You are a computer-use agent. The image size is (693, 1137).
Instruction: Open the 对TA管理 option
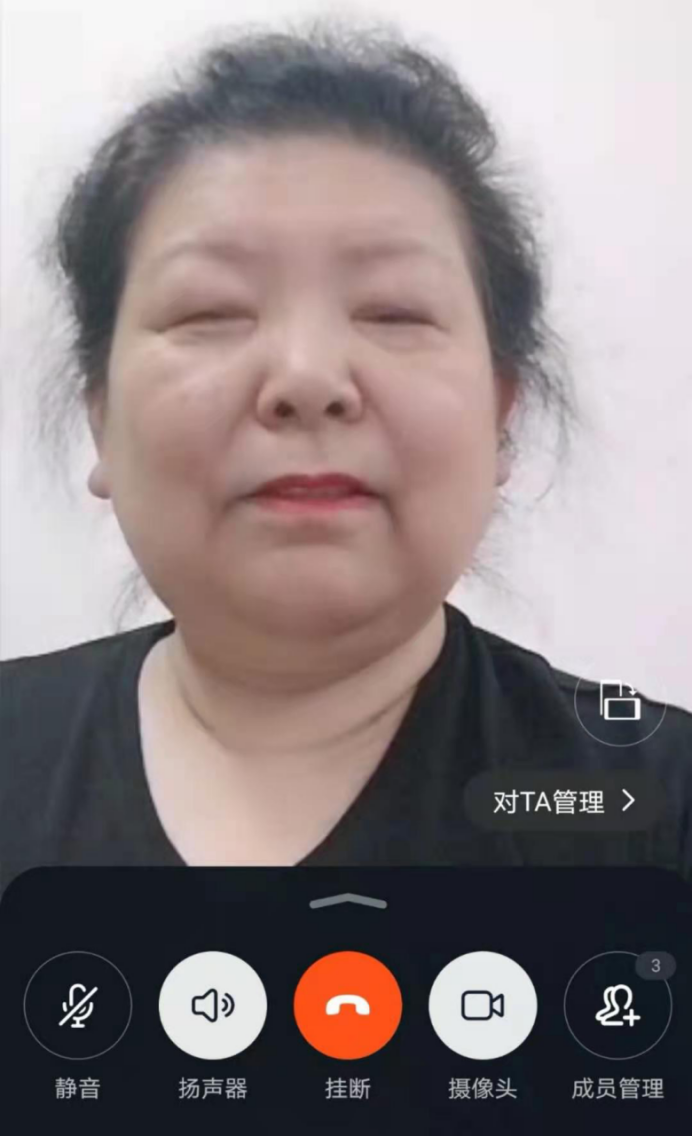click(x=564, y=801)
